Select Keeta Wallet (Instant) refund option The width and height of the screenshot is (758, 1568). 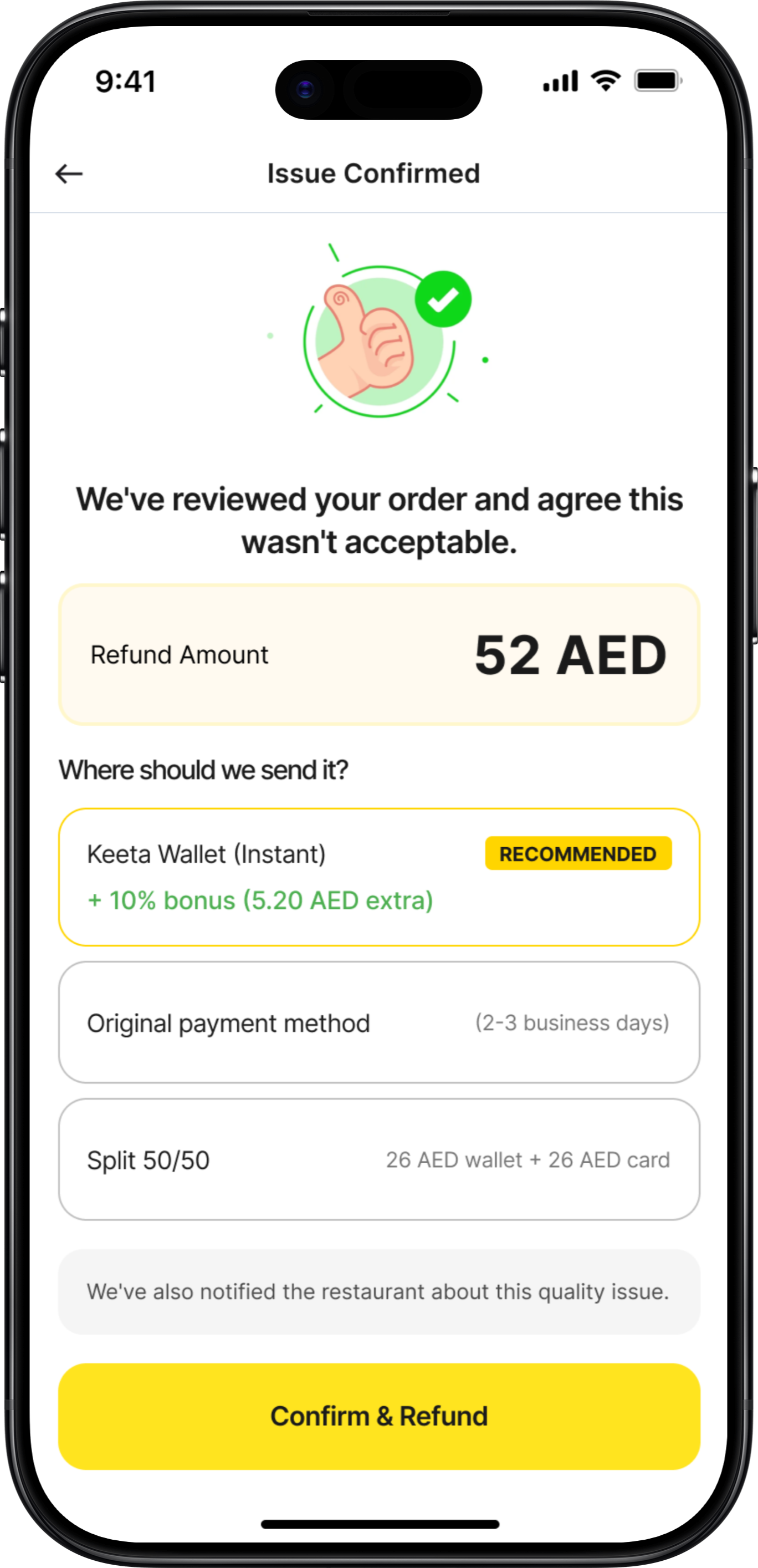(x=378, y=877)
